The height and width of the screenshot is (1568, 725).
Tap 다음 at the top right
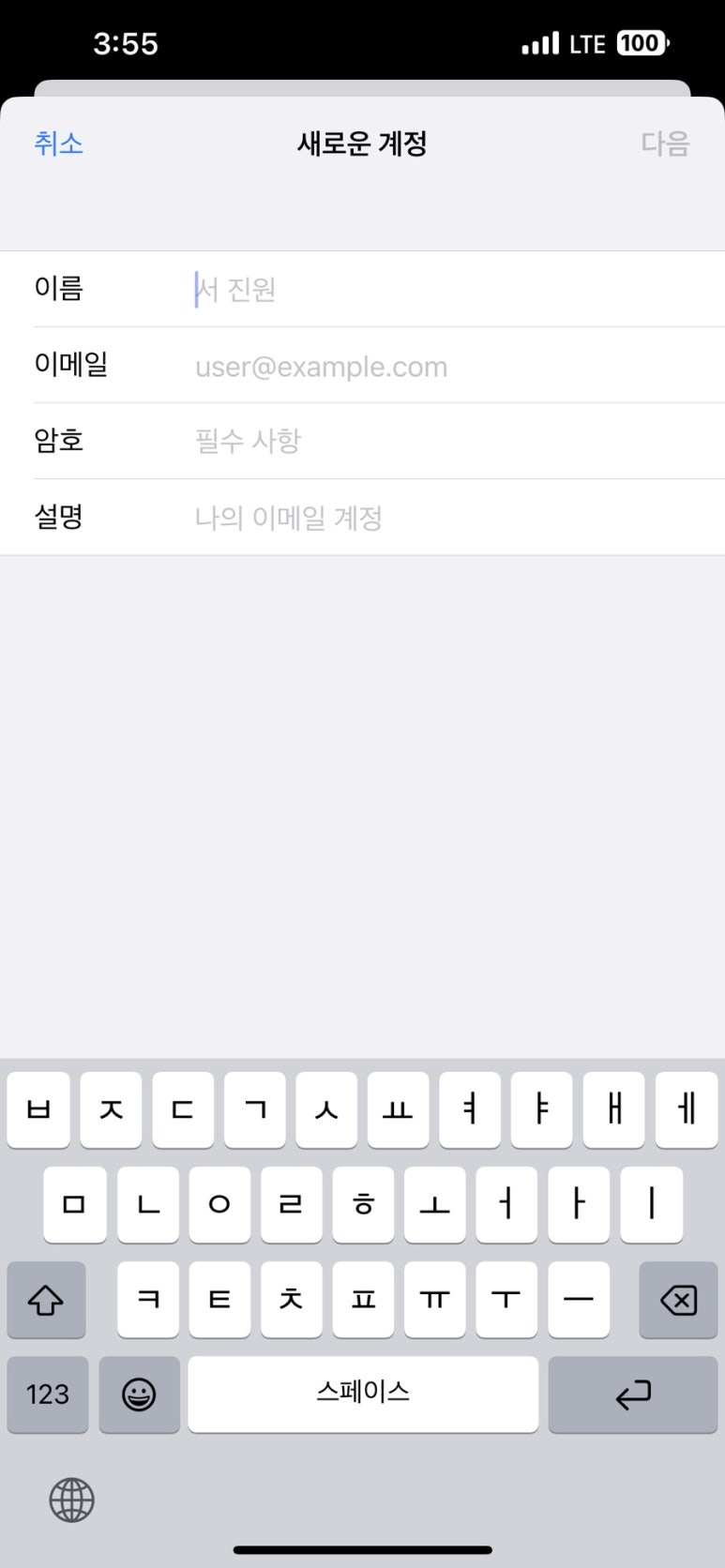click(665, 143)
